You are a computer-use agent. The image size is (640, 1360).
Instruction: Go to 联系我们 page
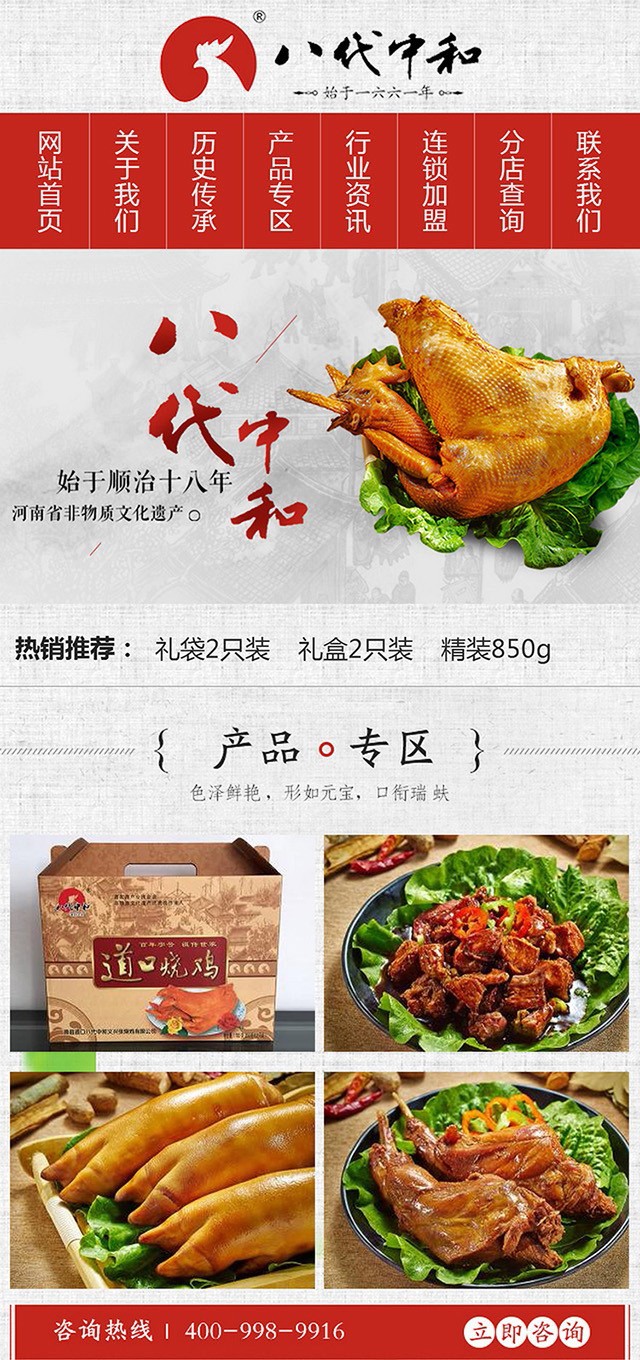pyautogui.click(x=589, y=181)
